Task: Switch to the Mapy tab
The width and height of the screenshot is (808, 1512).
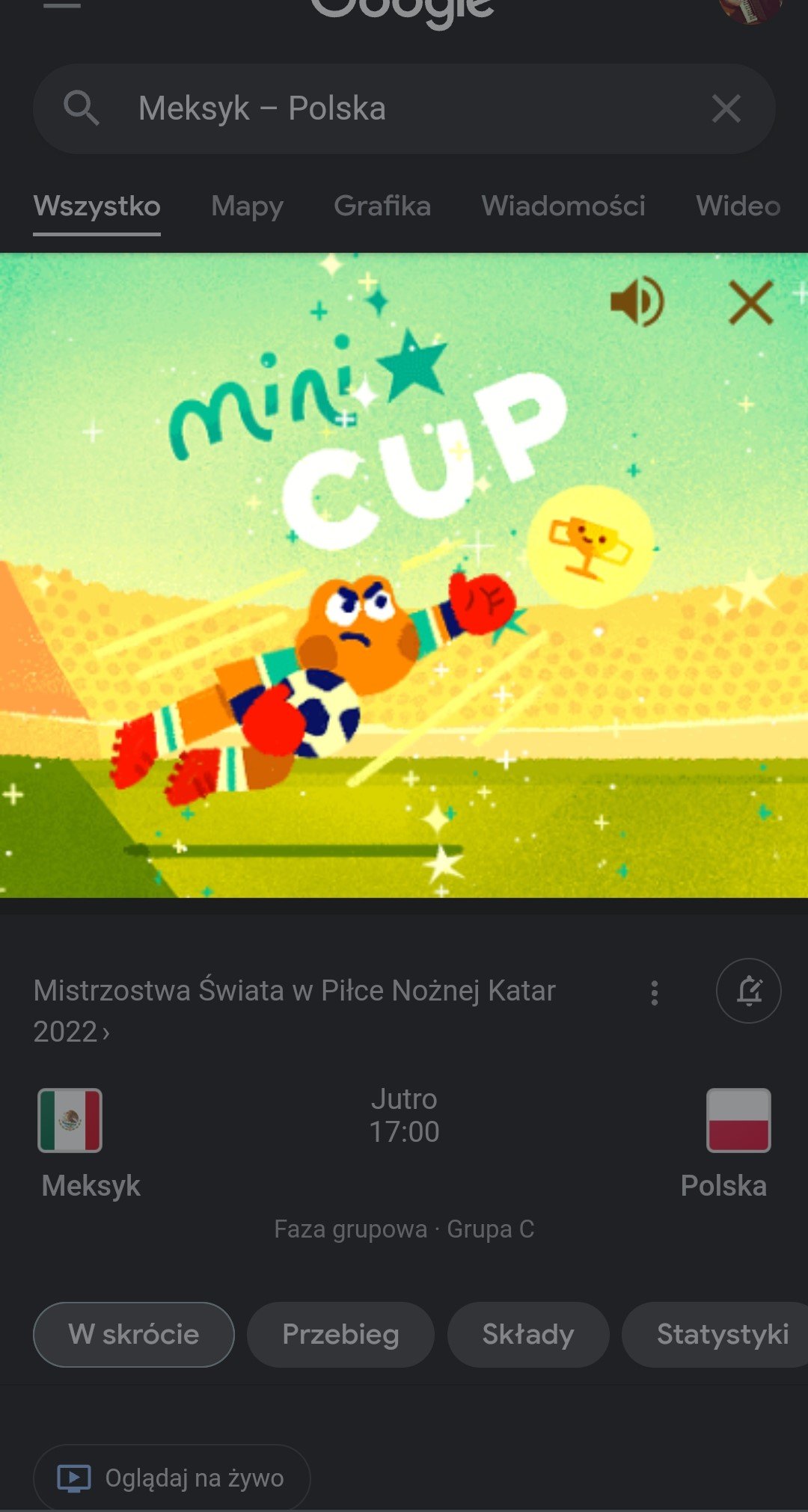Action: click(247, 206)
